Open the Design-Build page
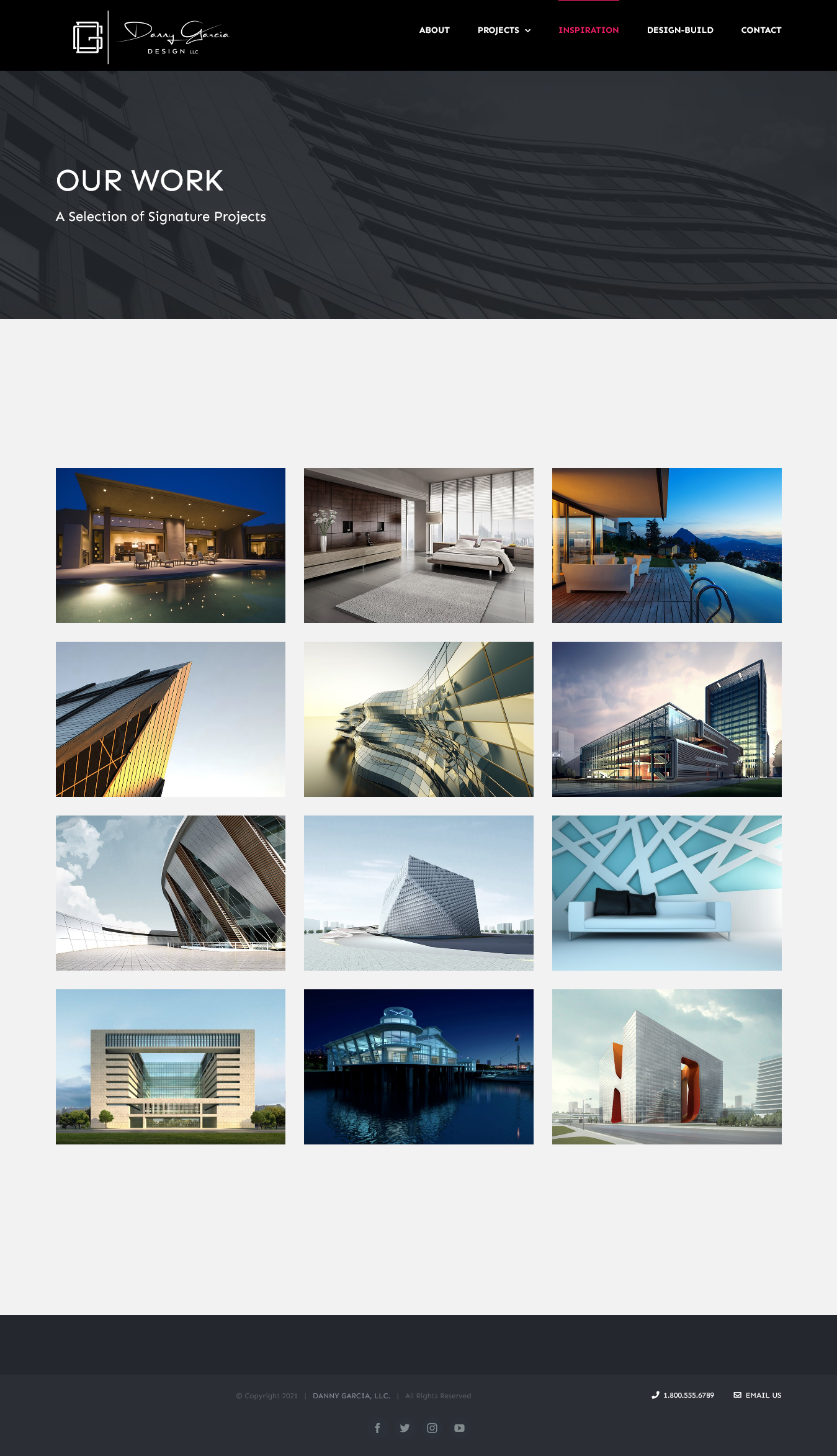The image size is (837, 1456). pyautogui.click(x=679, y=30)
